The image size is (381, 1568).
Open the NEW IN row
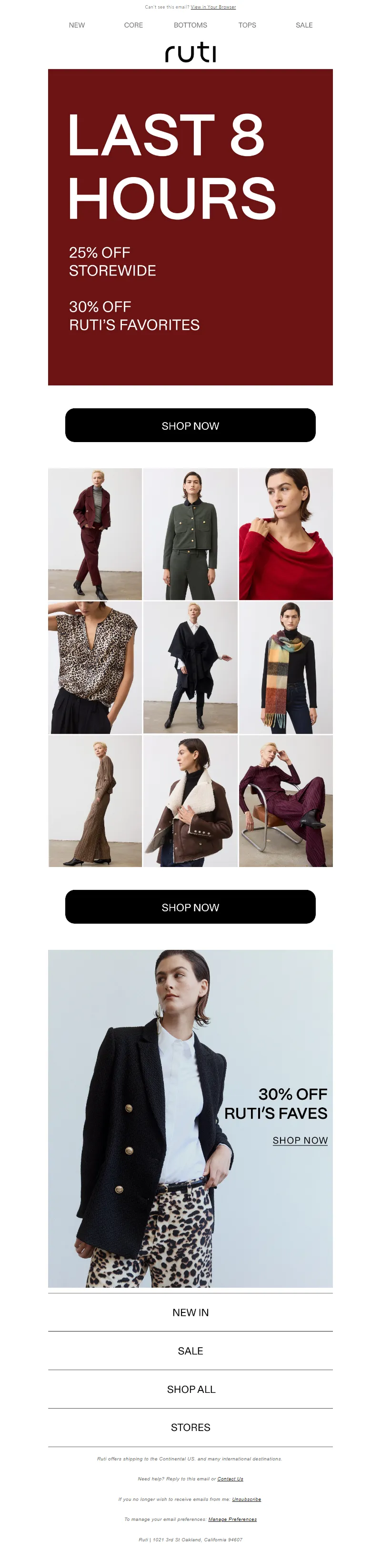coord(190,1312)
